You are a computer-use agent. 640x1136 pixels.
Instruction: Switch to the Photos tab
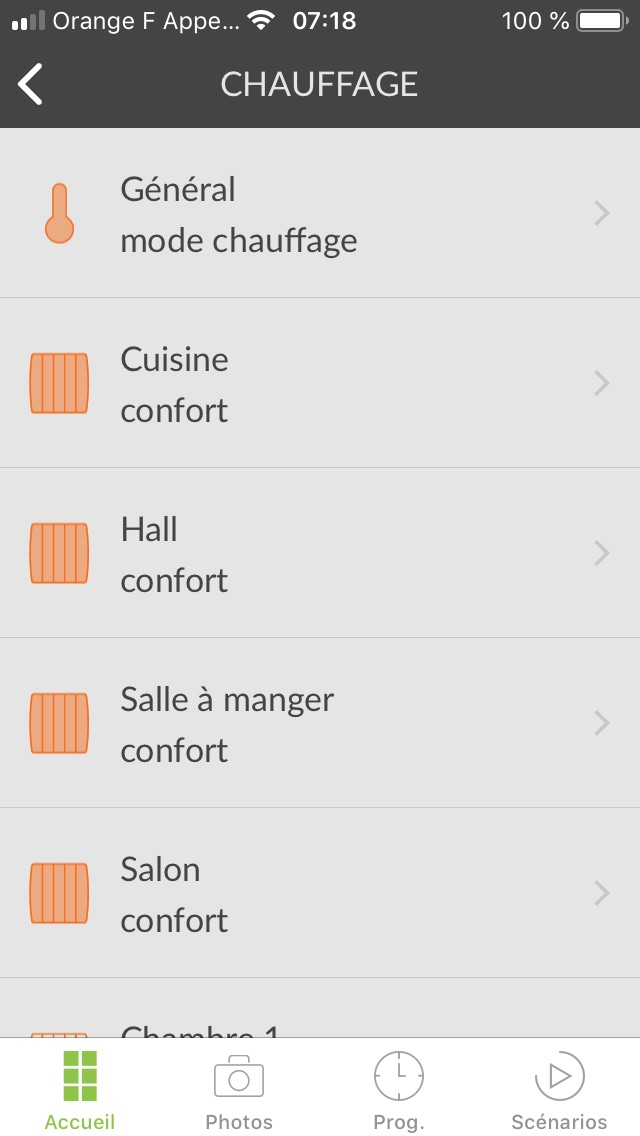click(239, 1089)
